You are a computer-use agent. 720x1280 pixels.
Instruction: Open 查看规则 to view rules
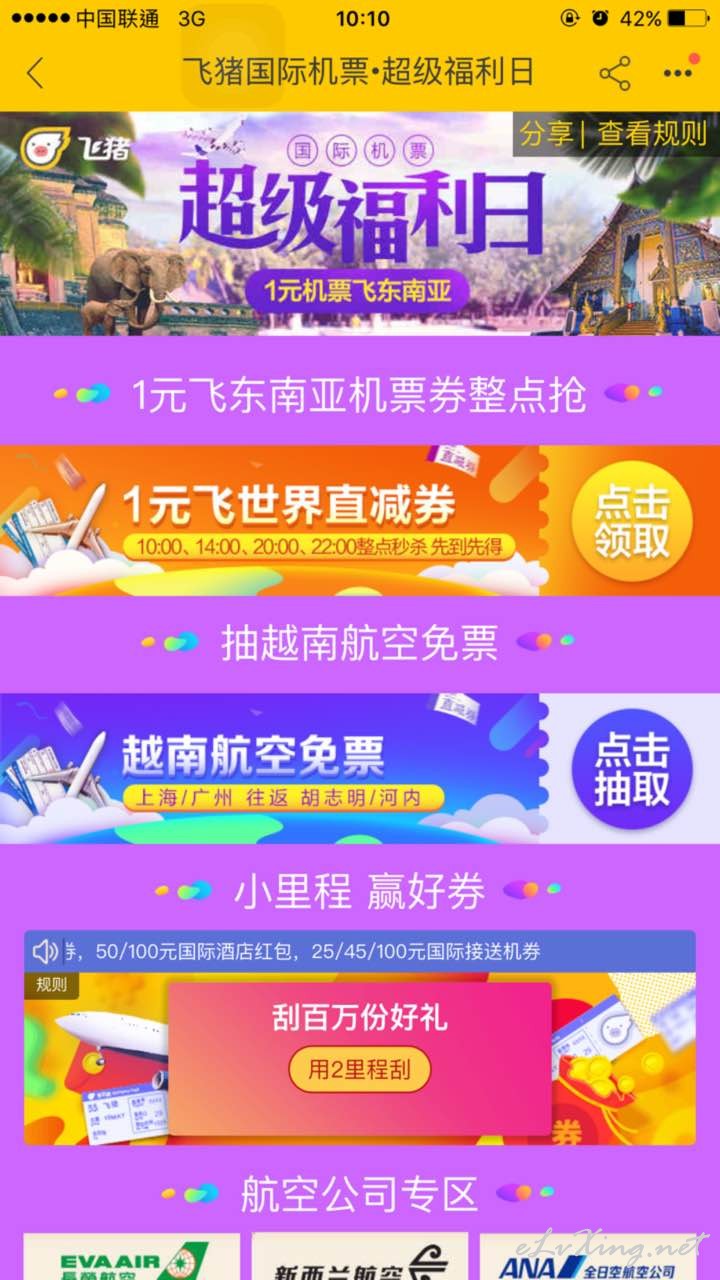(652, 134)
